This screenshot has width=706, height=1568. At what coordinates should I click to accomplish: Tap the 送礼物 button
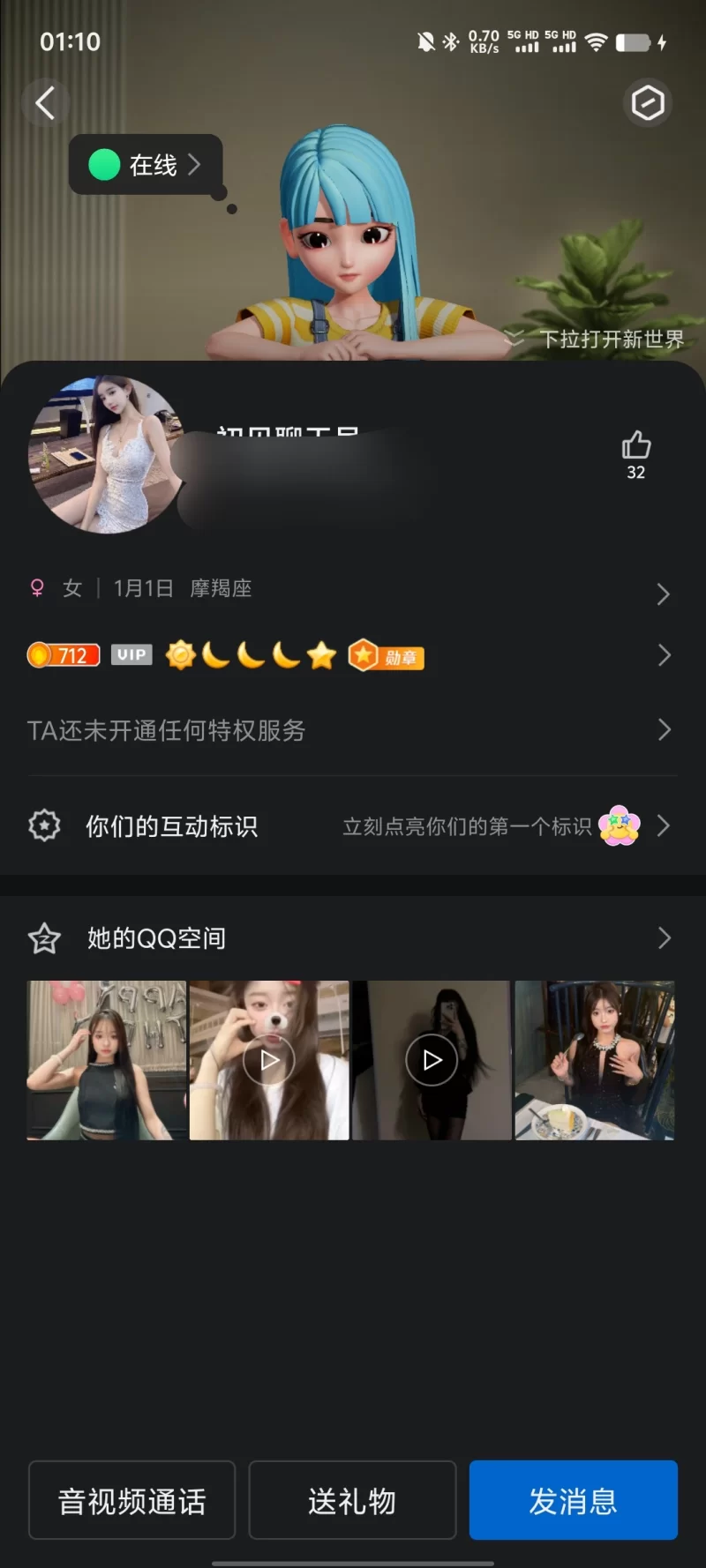[352, 1500]
